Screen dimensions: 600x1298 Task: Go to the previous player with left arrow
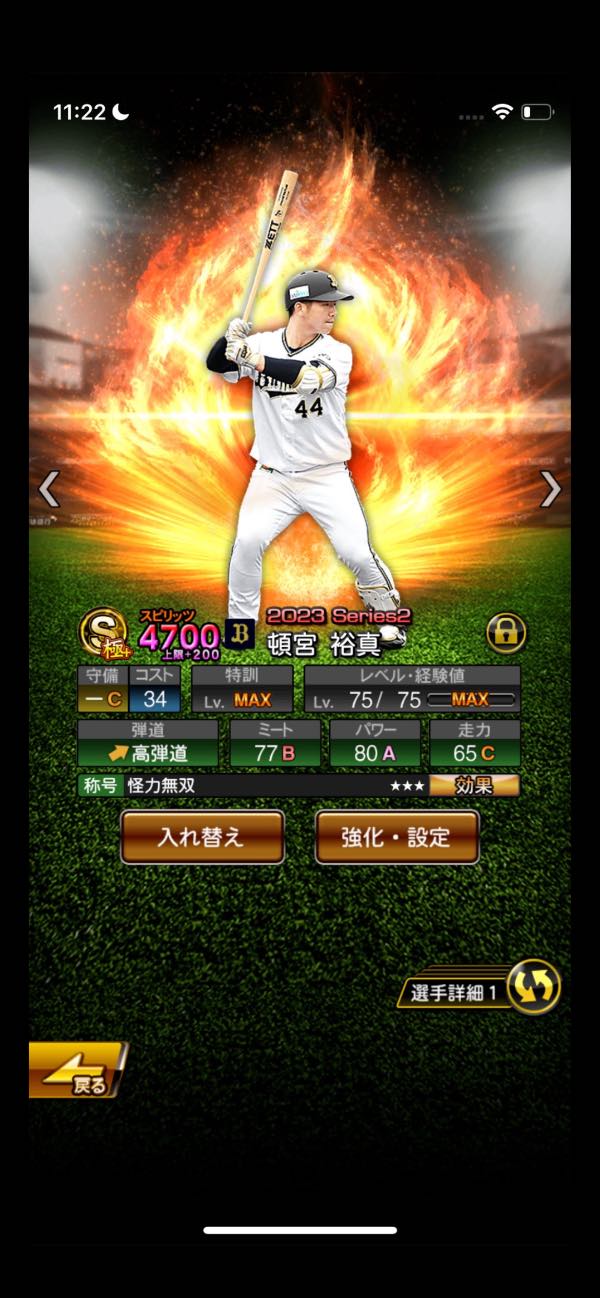click(x=48, y=489)
